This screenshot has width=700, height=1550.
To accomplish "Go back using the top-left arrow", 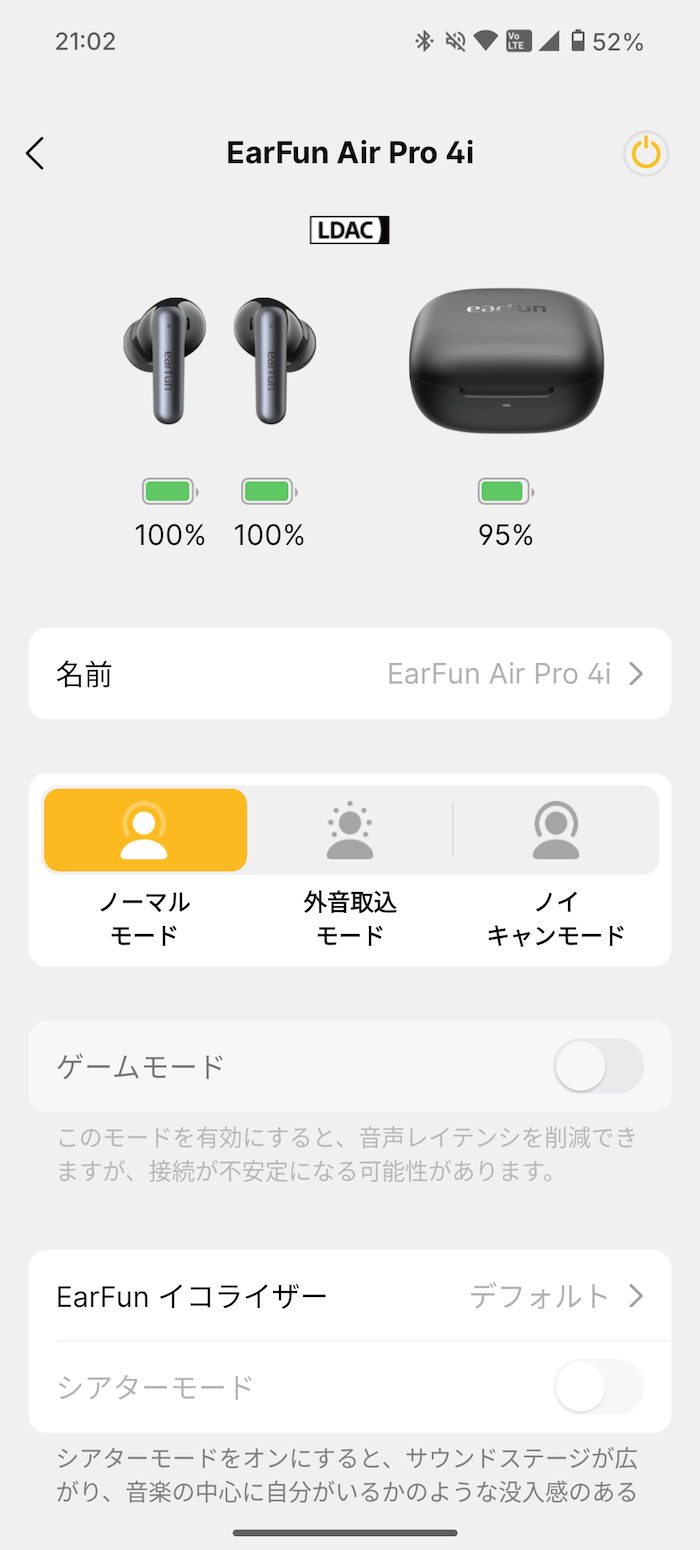I will (35, 153).
